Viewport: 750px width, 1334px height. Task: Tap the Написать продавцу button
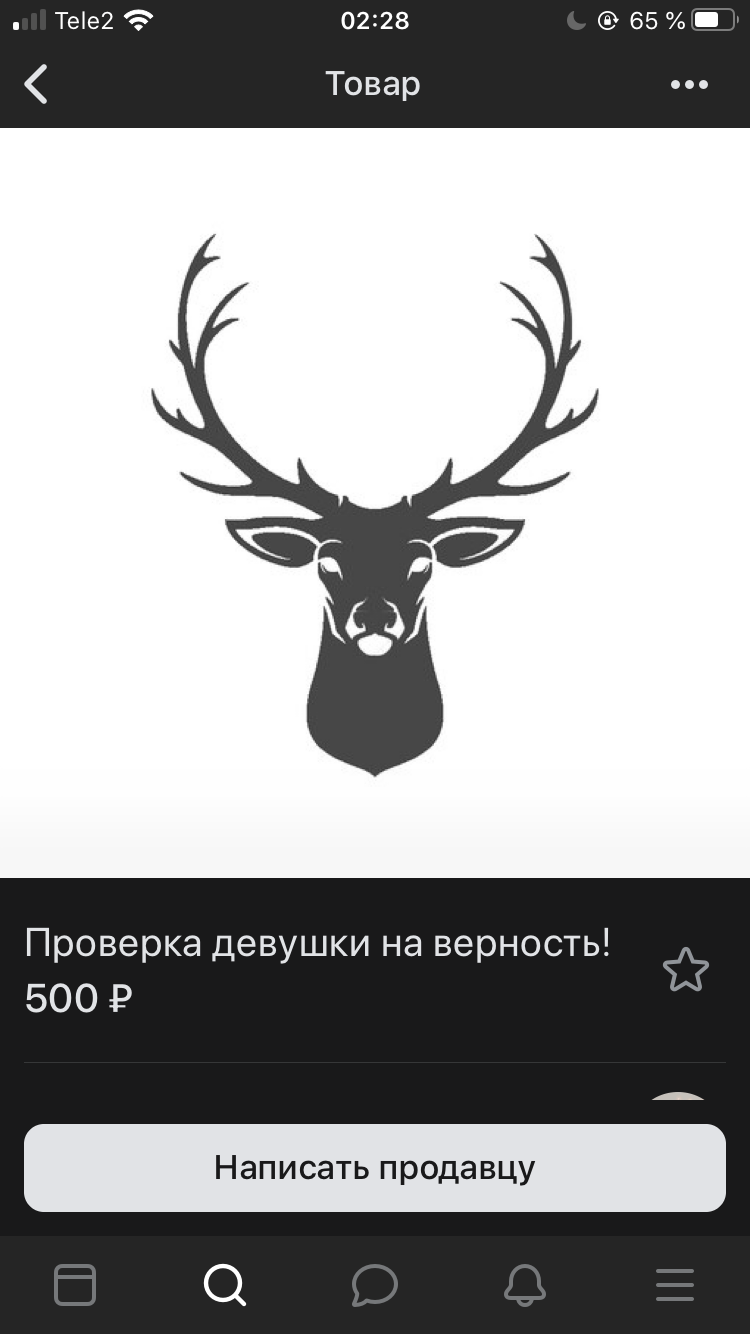click(375, 1168)
